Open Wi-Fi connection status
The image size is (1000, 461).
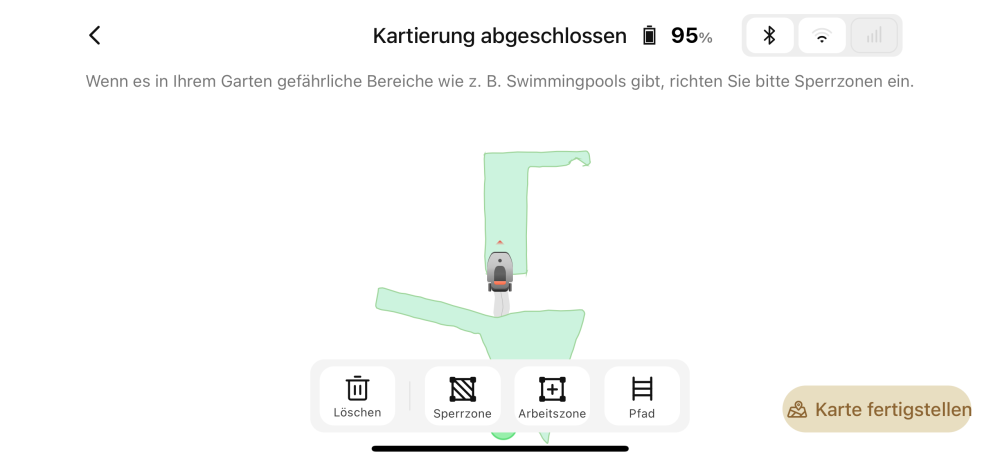822,36
